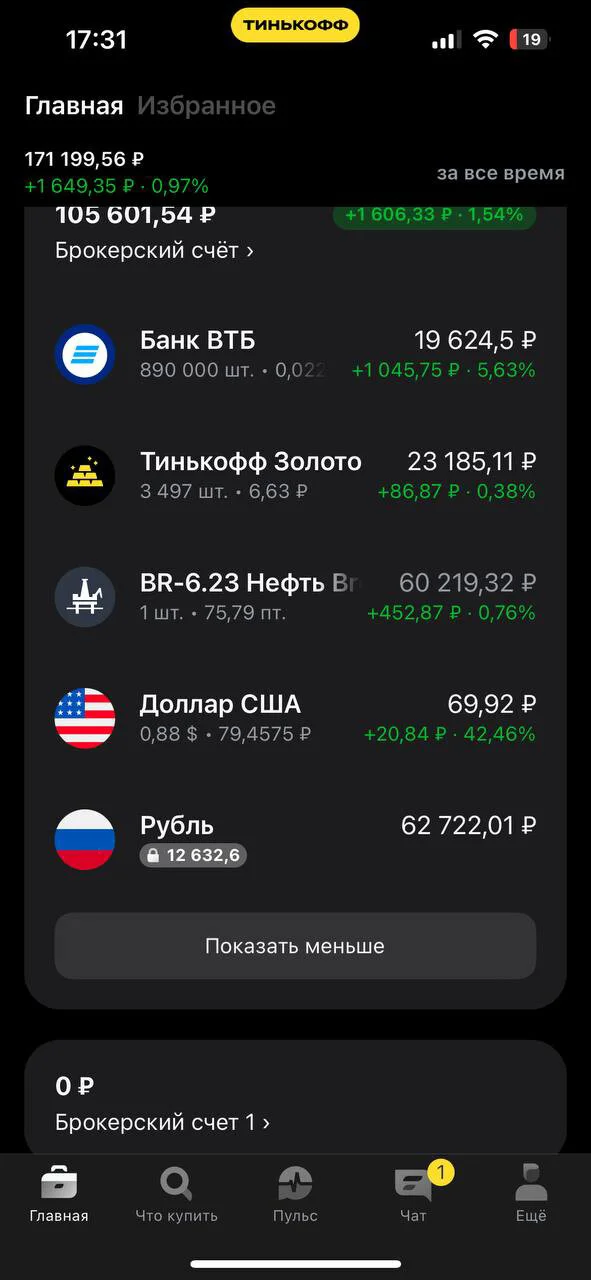Tap Показать меньше to collapse list
Image resolution: width=591 pixels, height=1280 pixels.
(x=295, y=946)
